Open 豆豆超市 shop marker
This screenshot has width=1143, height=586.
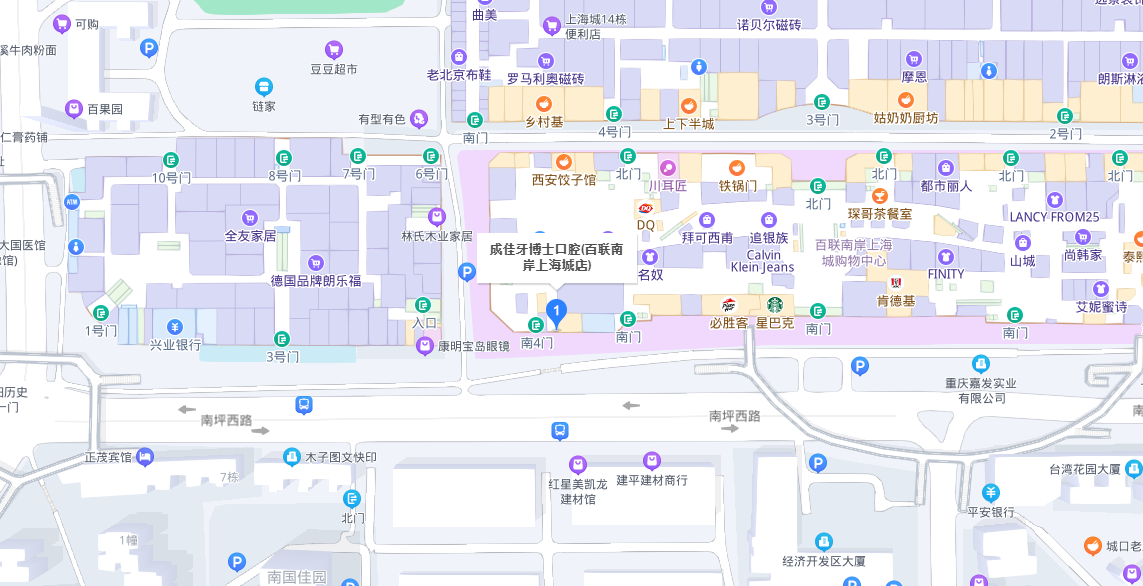click(x=334, y=50)
